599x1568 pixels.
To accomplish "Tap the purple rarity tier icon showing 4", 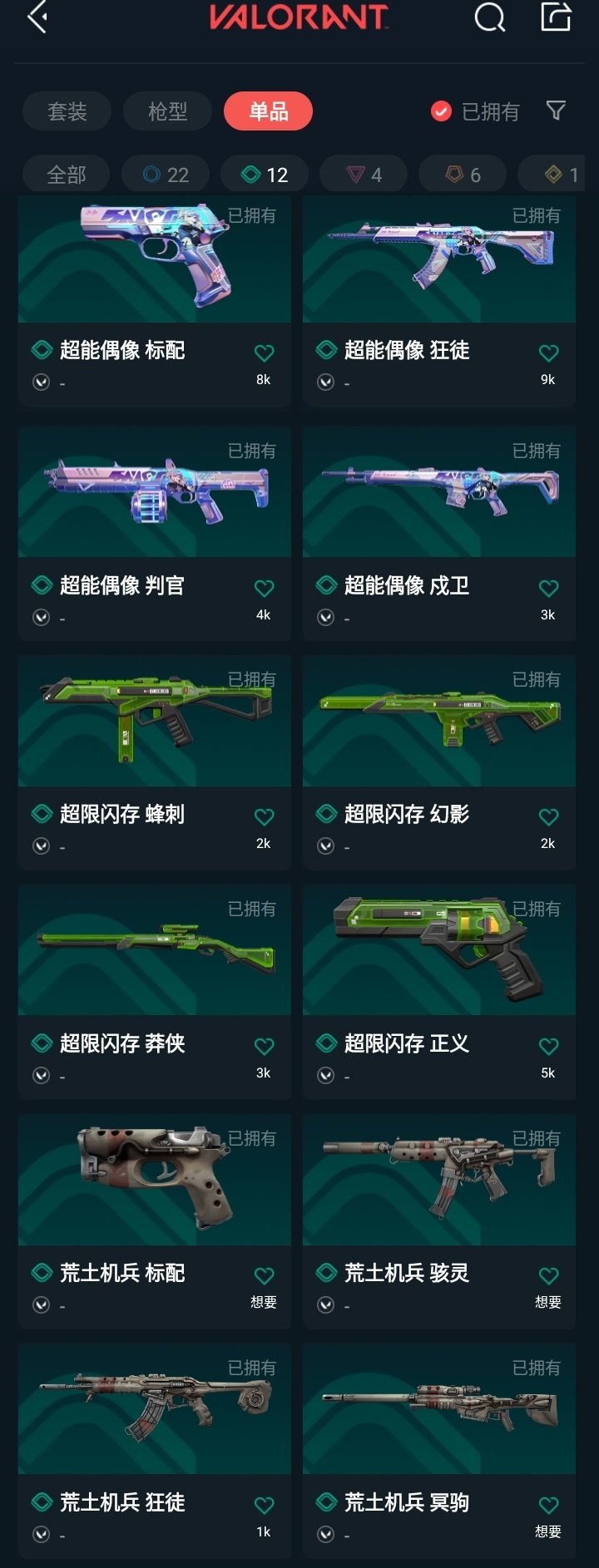I will tap(364, 175).
